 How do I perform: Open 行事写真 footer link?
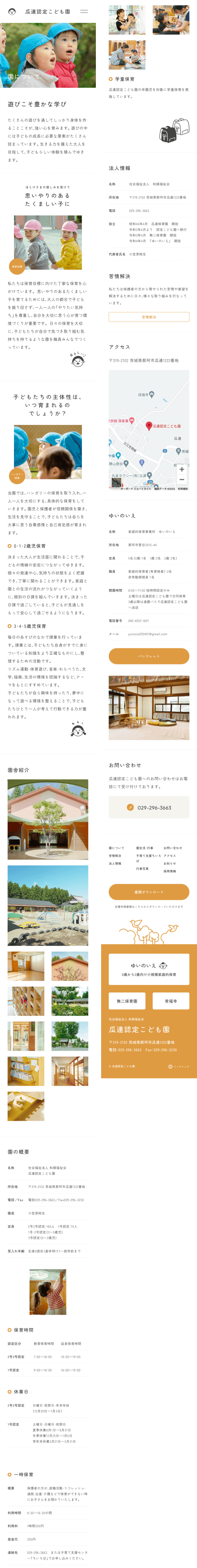[142, 869]
